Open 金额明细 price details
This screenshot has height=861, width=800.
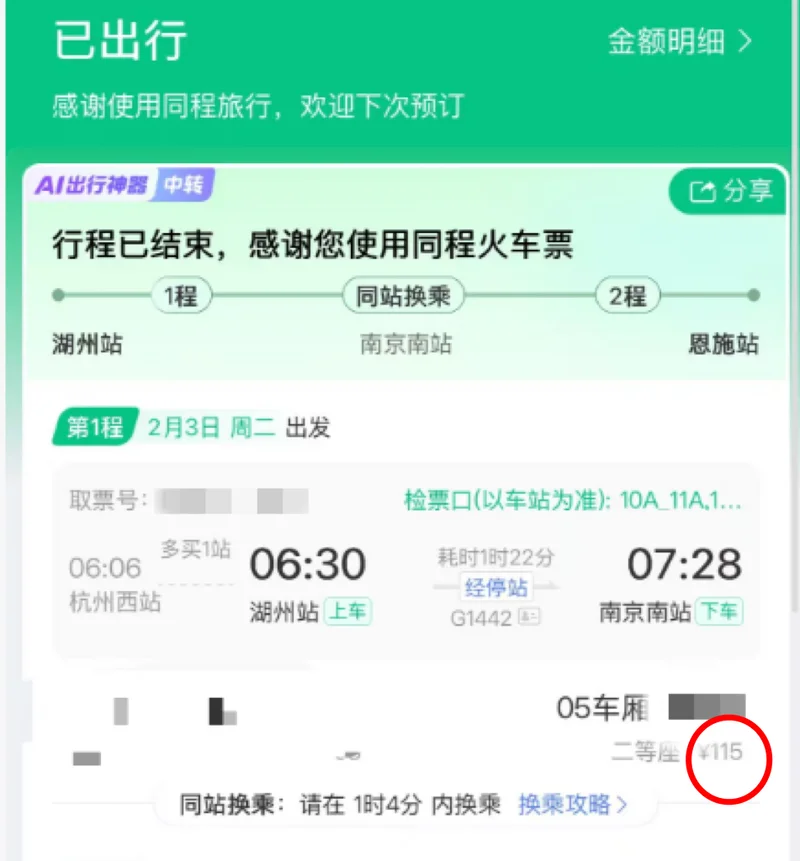679,42
